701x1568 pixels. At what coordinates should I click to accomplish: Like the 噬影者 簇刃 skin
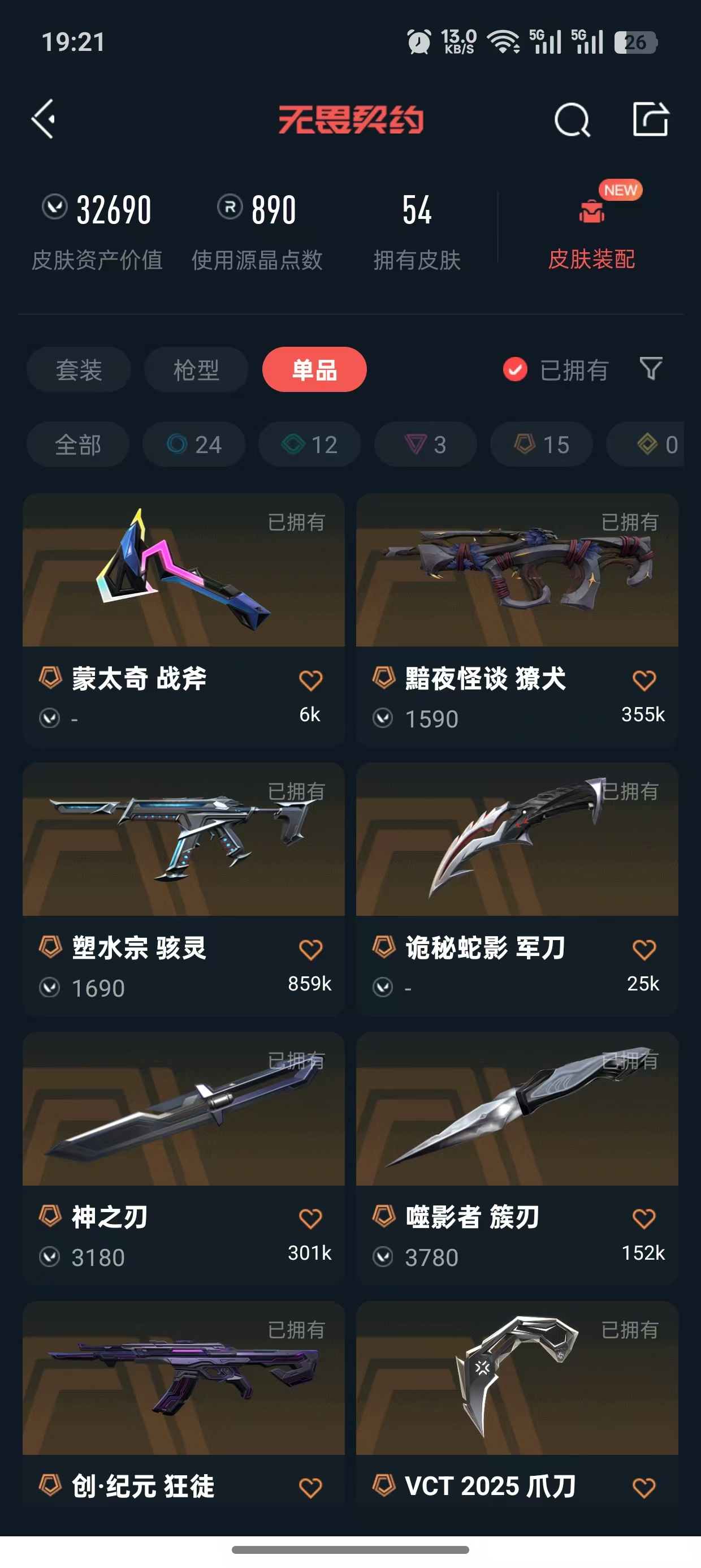pyautogui.click(x=644, y=1218)
